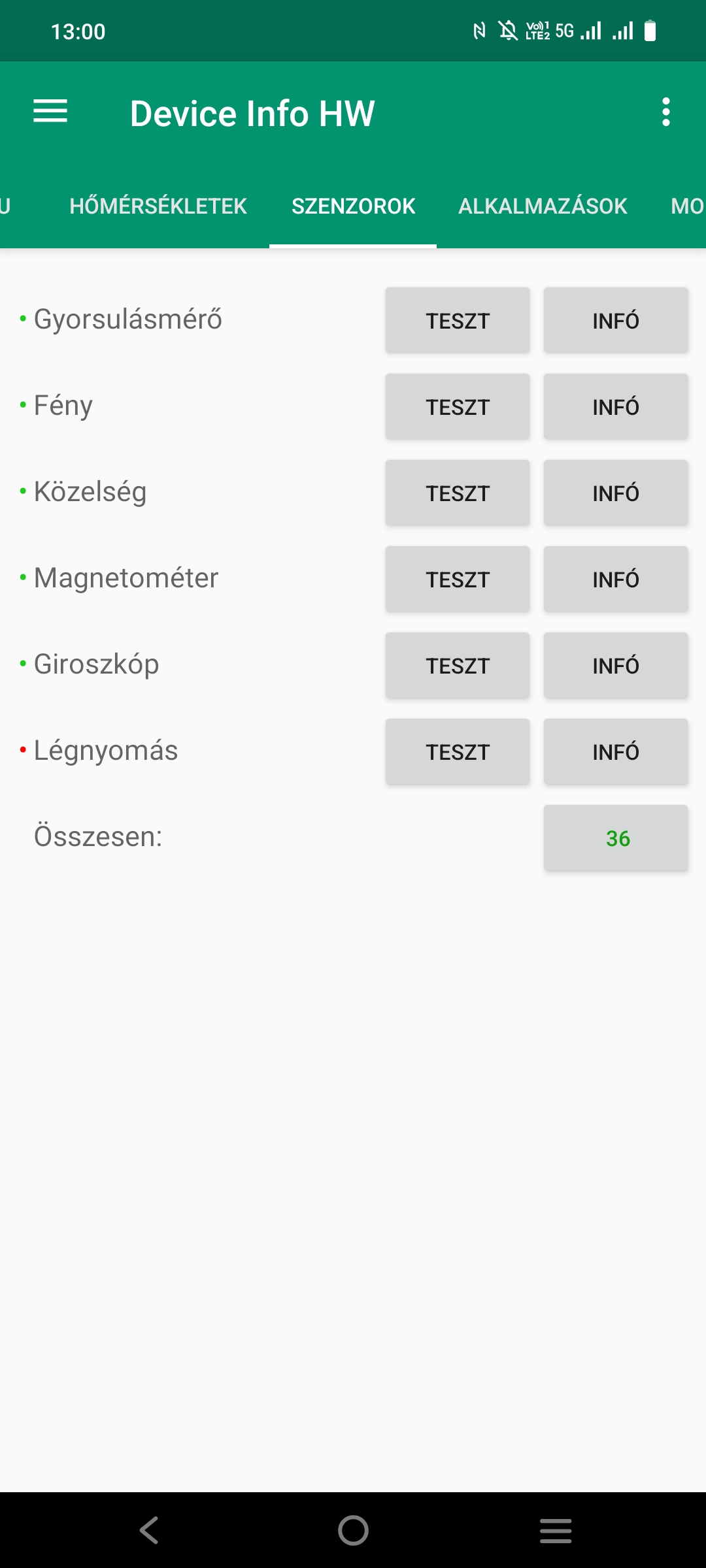Switch to the Alkalmazások tab
Viewport: 706px width, 1568px height.
pos(543,206)
